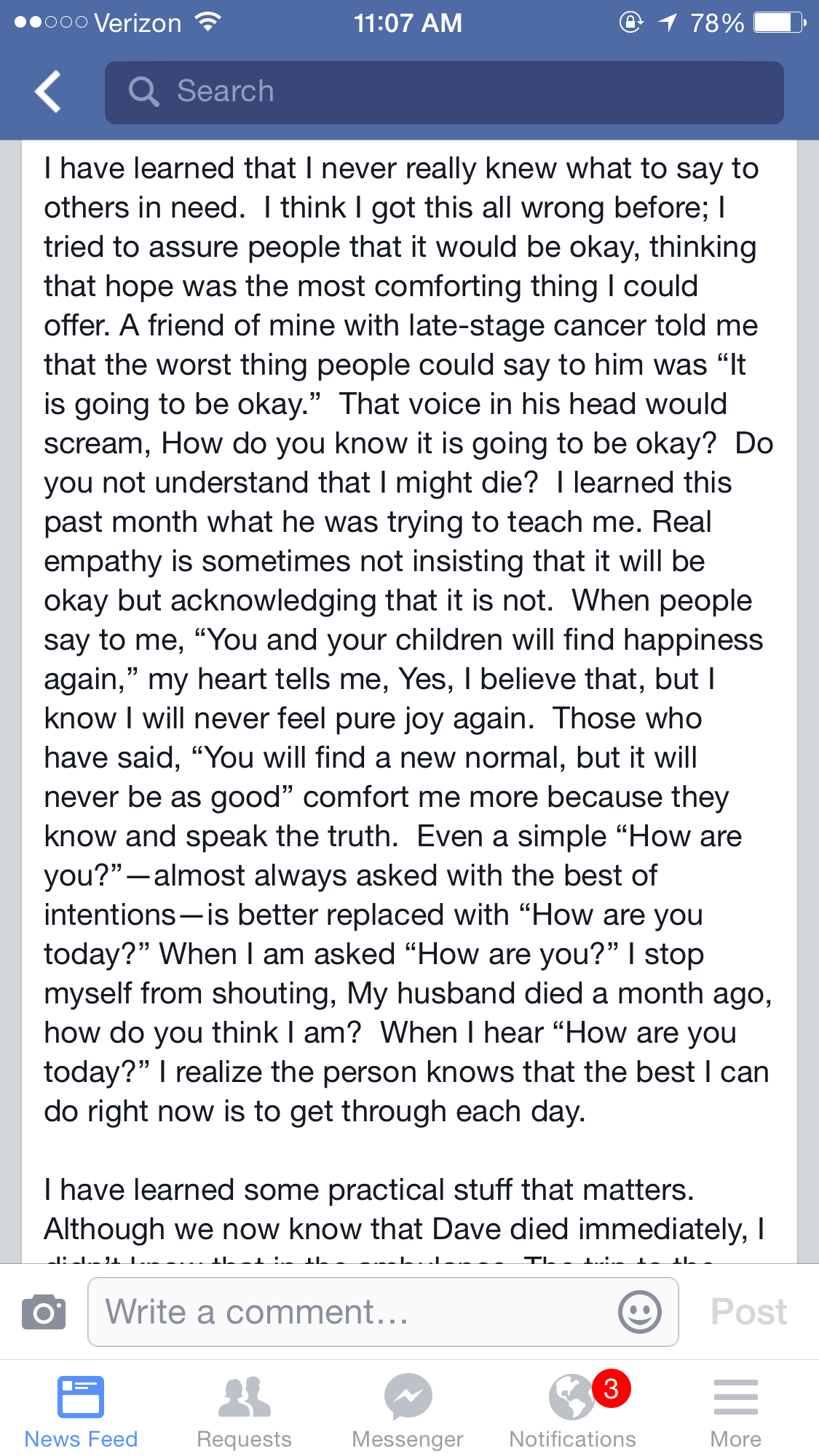Open the Requests tab
819x1456 pixels.
(x=245, y=1412)
